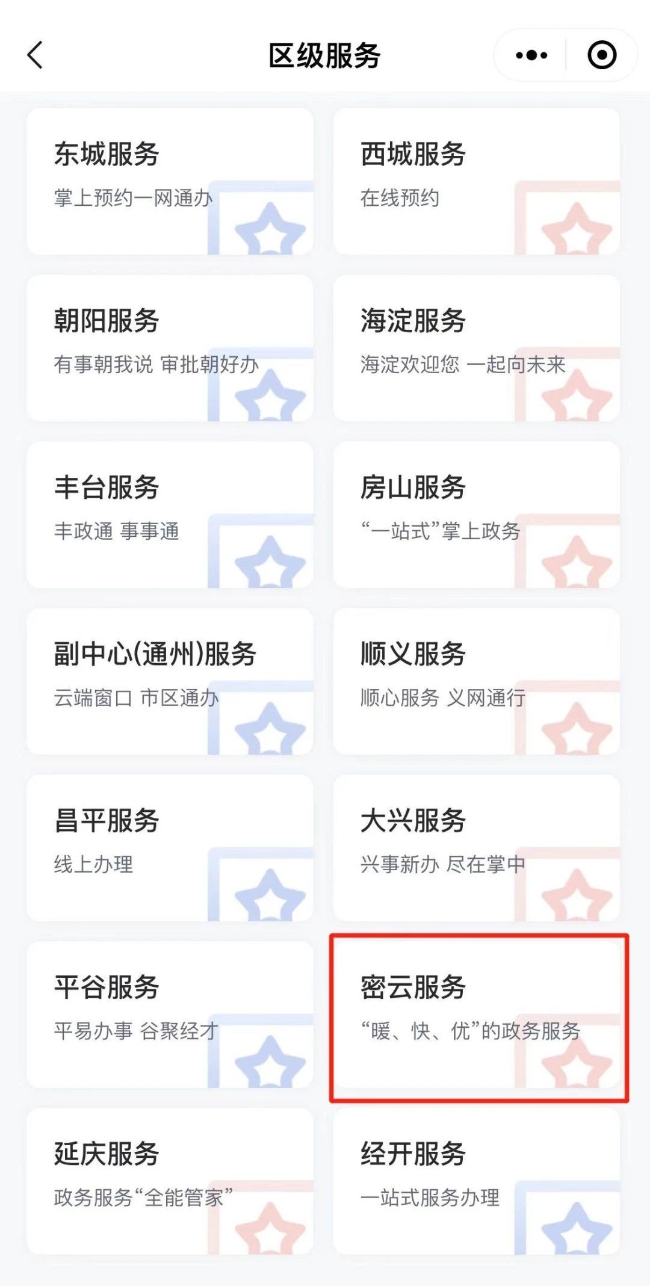Select 海淀服务

(476, 347)
